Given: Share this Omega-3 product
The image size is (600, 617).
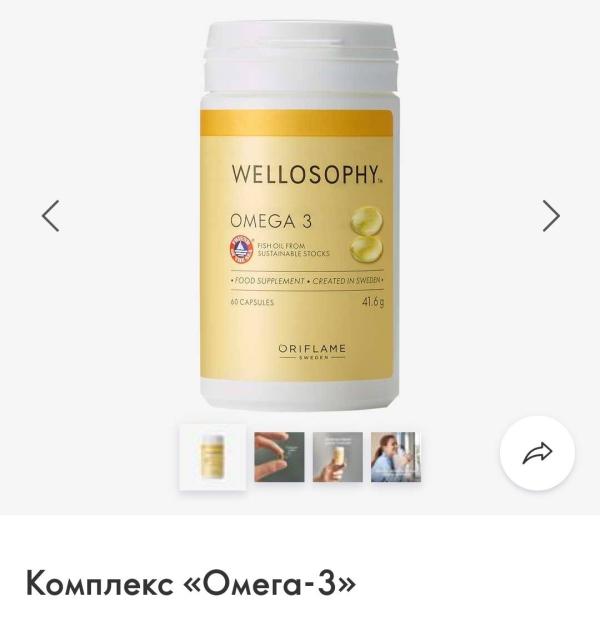Looking at the screenshot, I should coord(537,454).
